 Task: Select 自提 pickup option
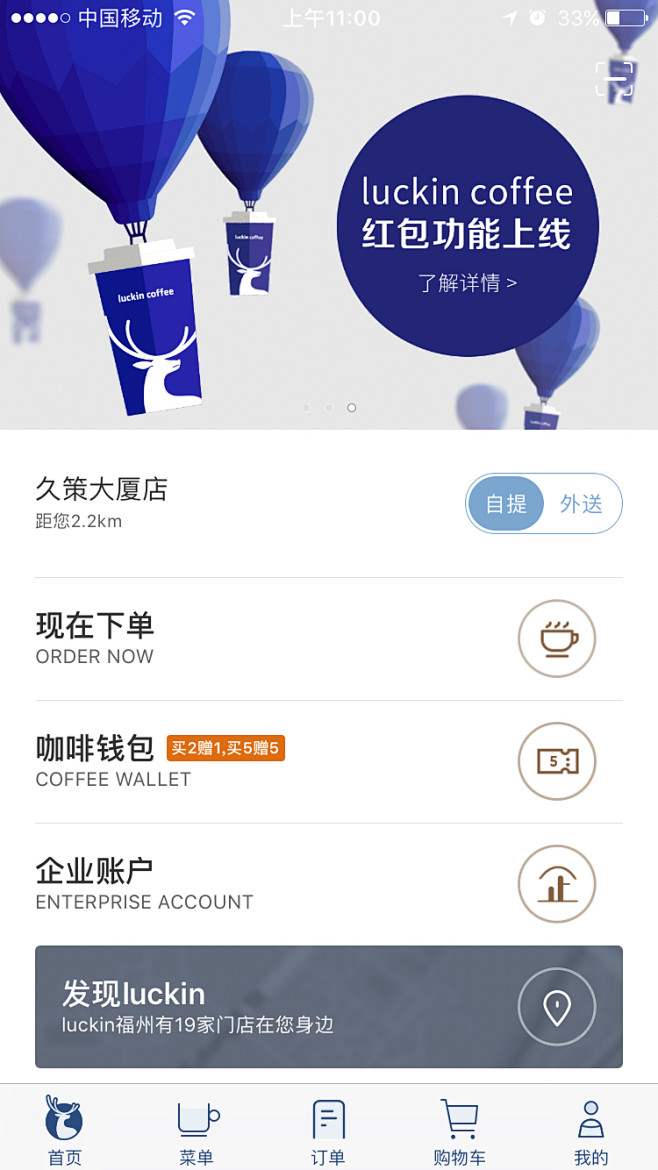tap(506, 504)
